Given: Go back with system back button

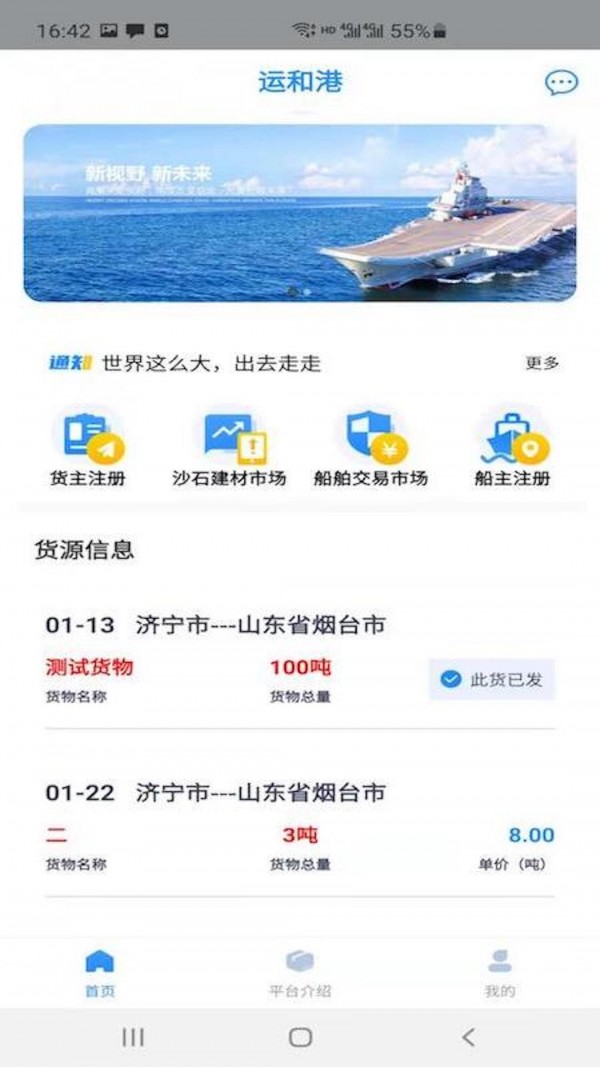Looking at the screenshot, I should tap(468, 1038).
